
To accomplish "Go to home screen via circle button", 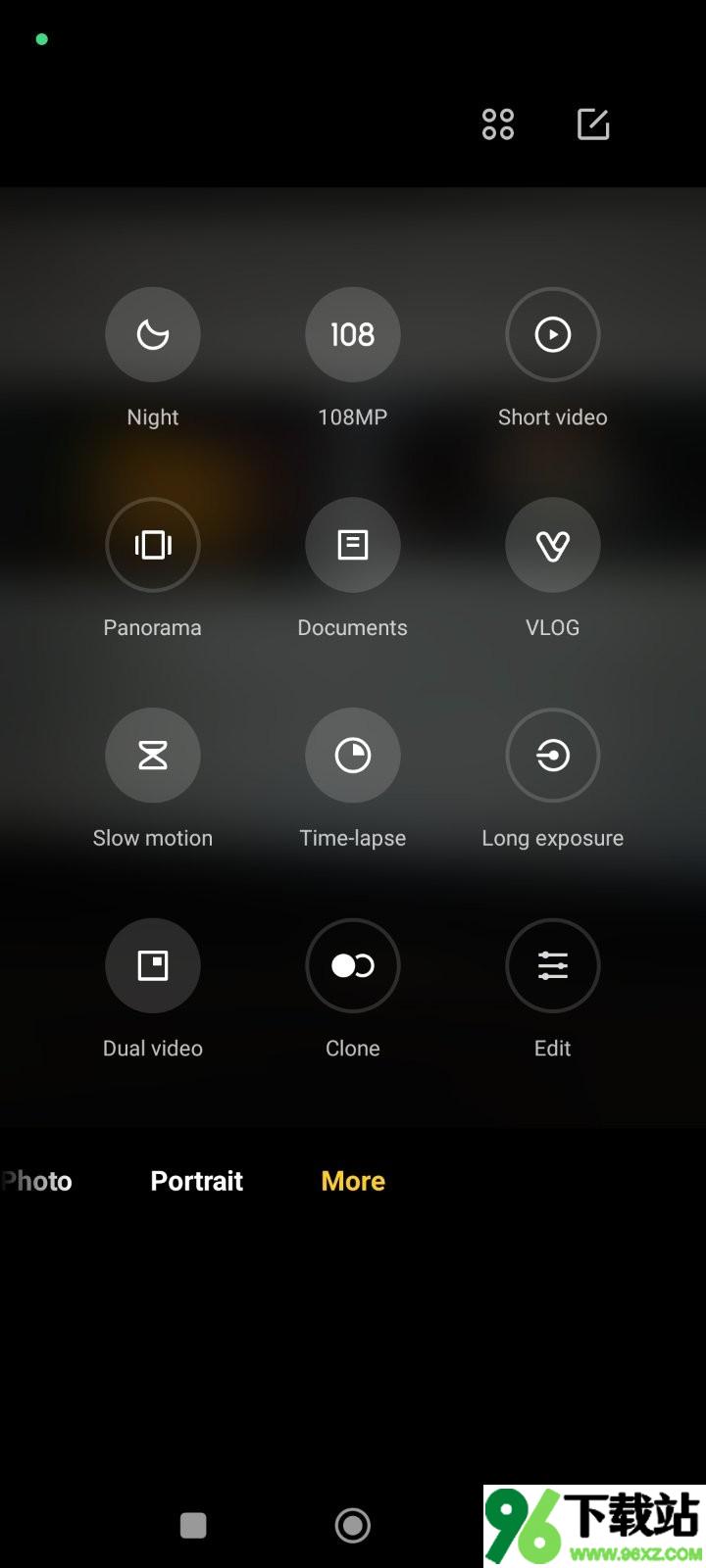I will 353,1525.
